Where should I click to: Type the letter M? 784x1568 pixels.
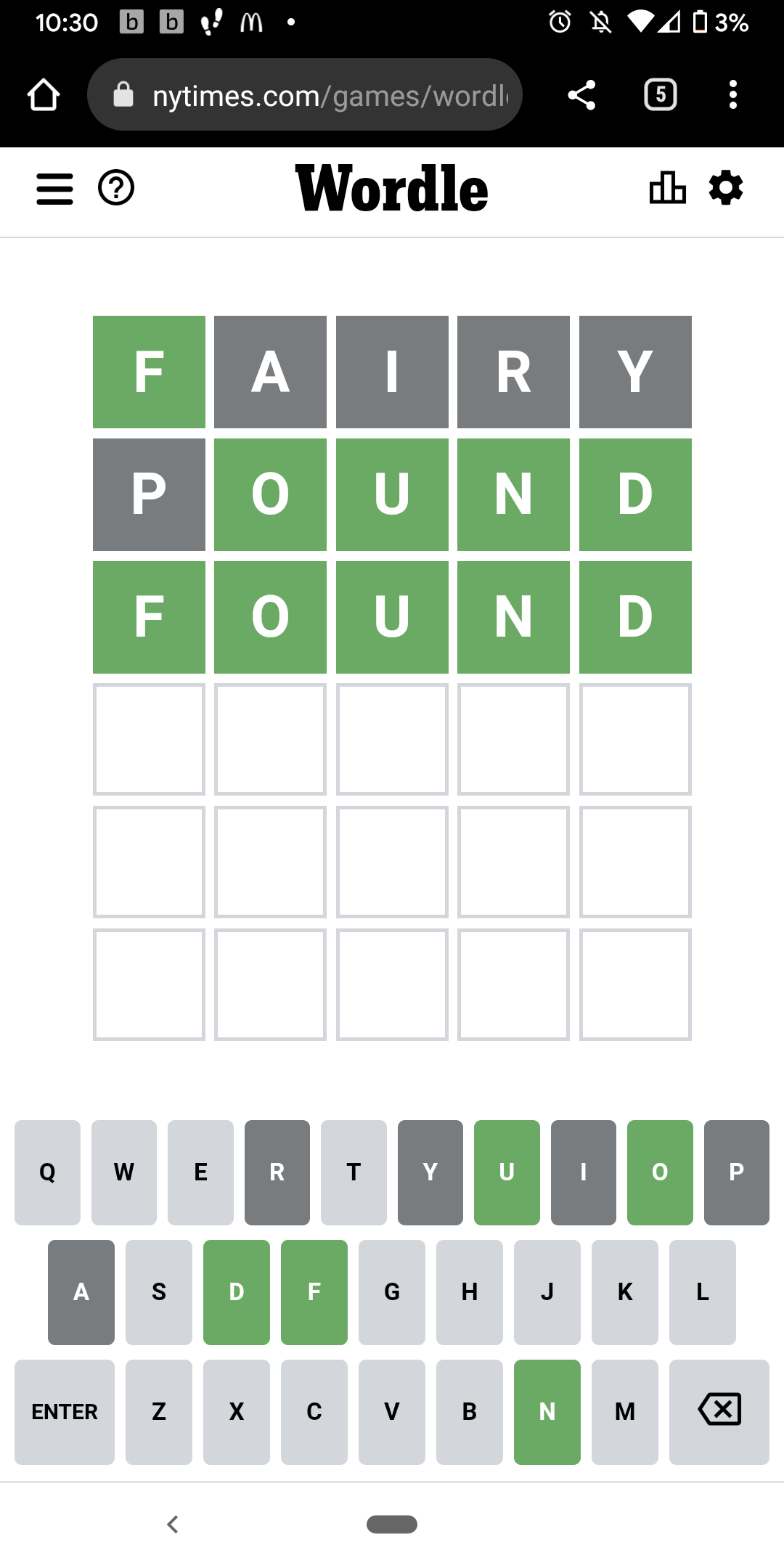[x=624, y=1412]
